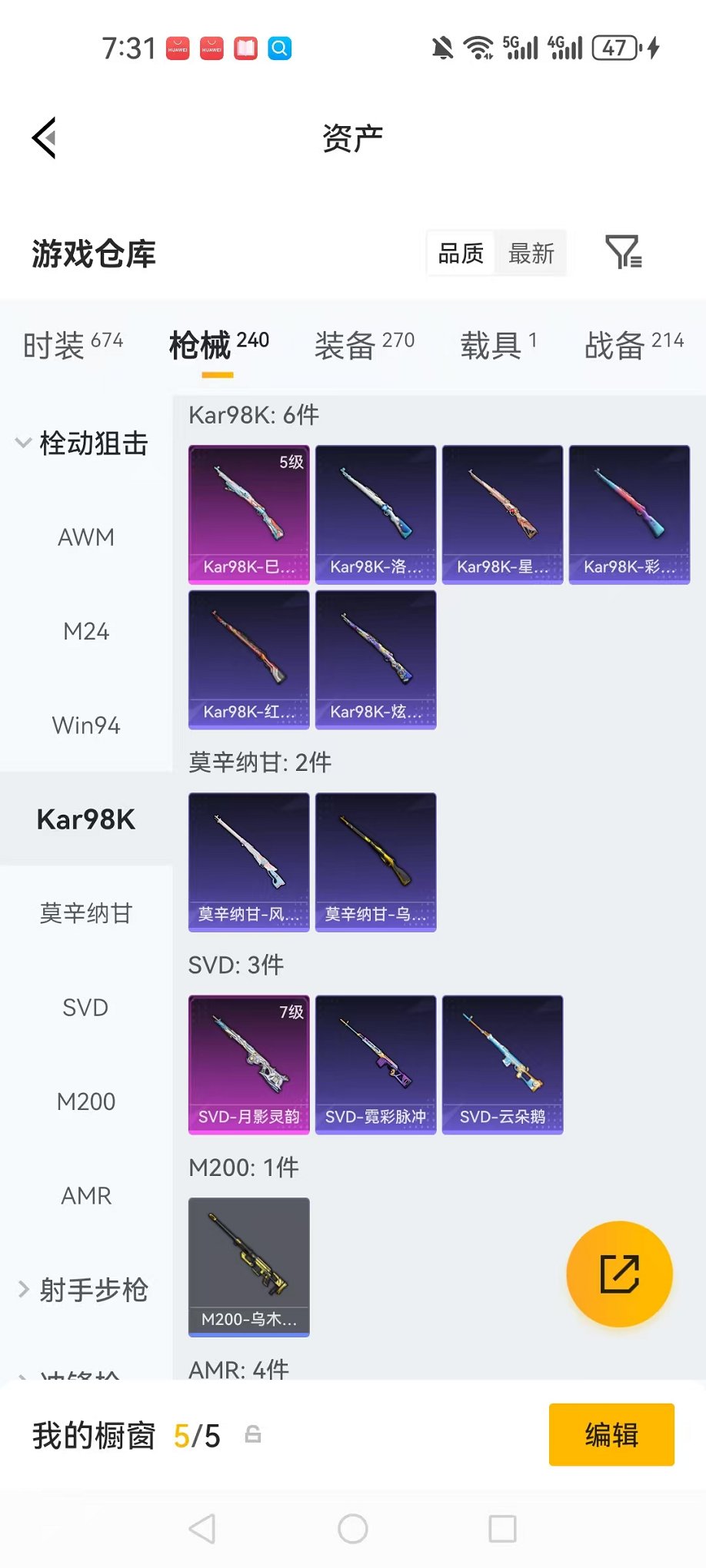Switch to the 时装 tab
706x1568 pixels.
pos(72,345)
